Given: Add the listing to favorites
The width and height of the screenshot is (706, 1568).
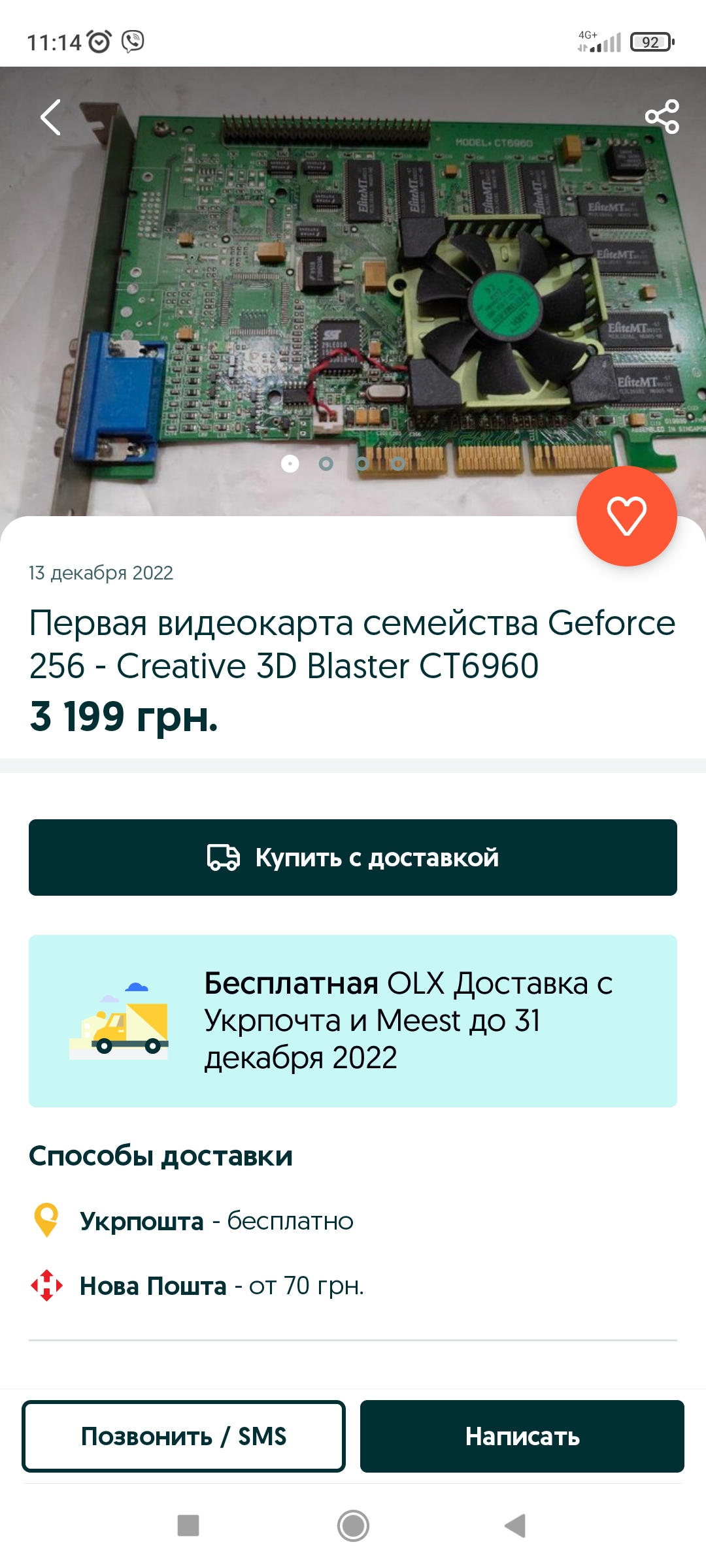Looking at the screenshot, I should 626,515.
